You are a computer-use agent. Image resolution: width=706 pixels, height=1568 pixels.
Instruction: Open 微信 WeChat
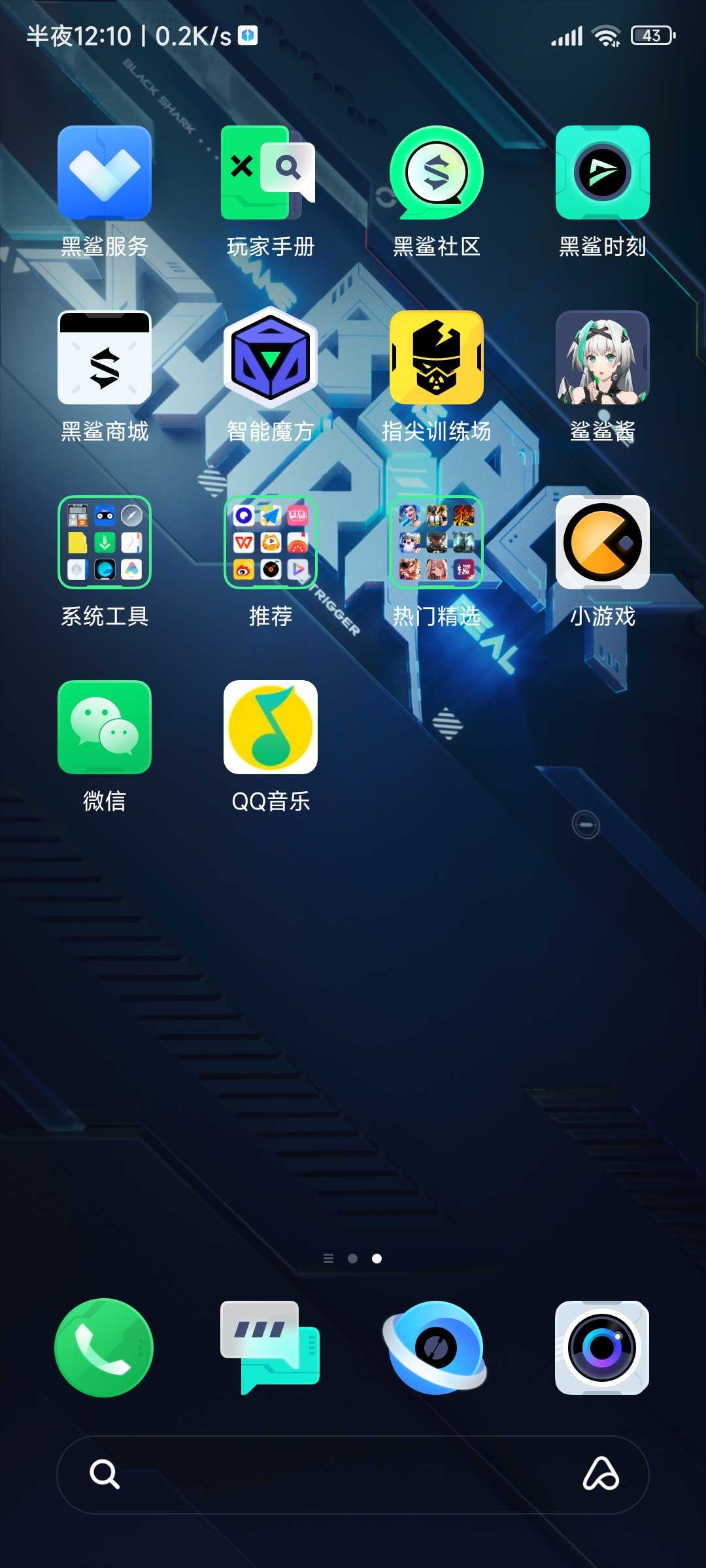pos(105,727)
